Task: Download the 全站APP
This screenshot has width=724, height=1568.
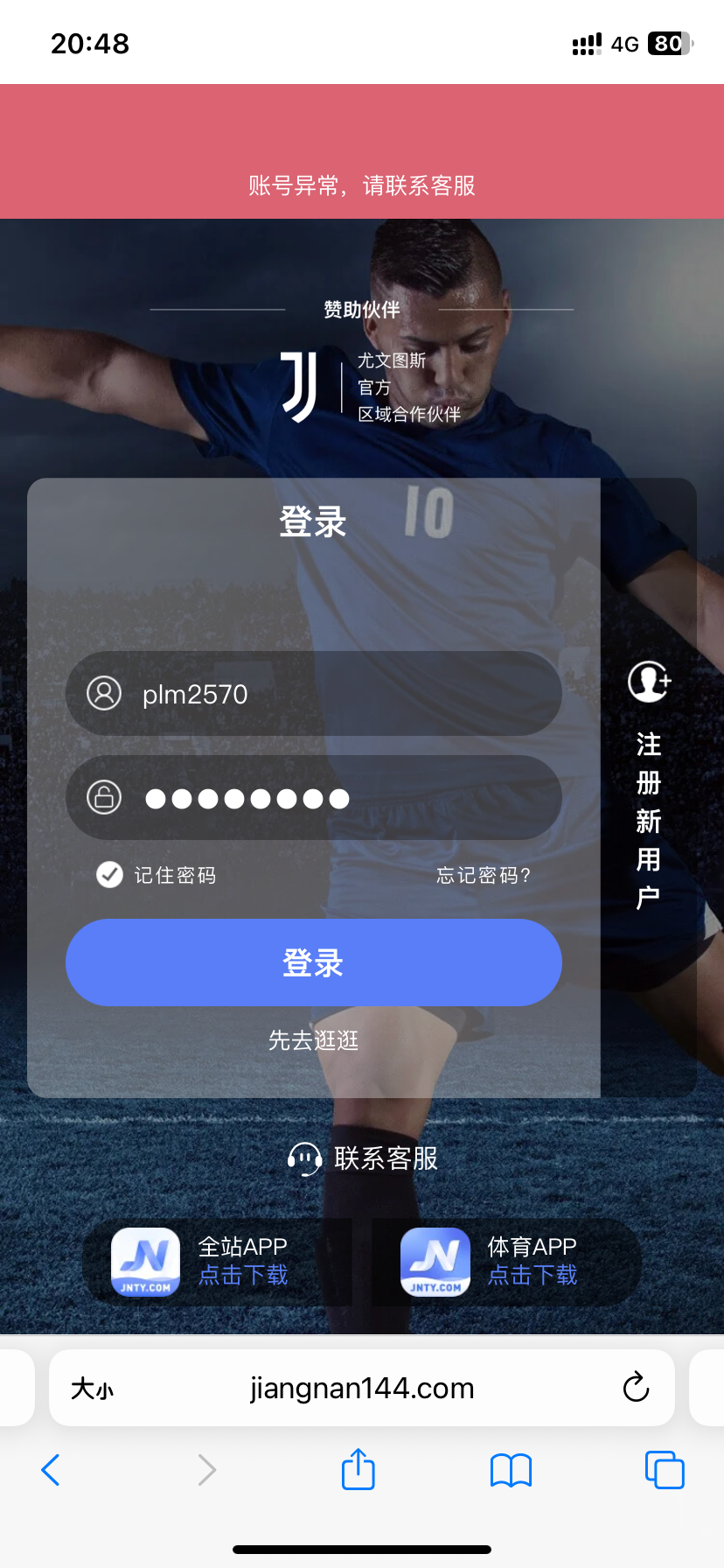Action: (217, 1262)
